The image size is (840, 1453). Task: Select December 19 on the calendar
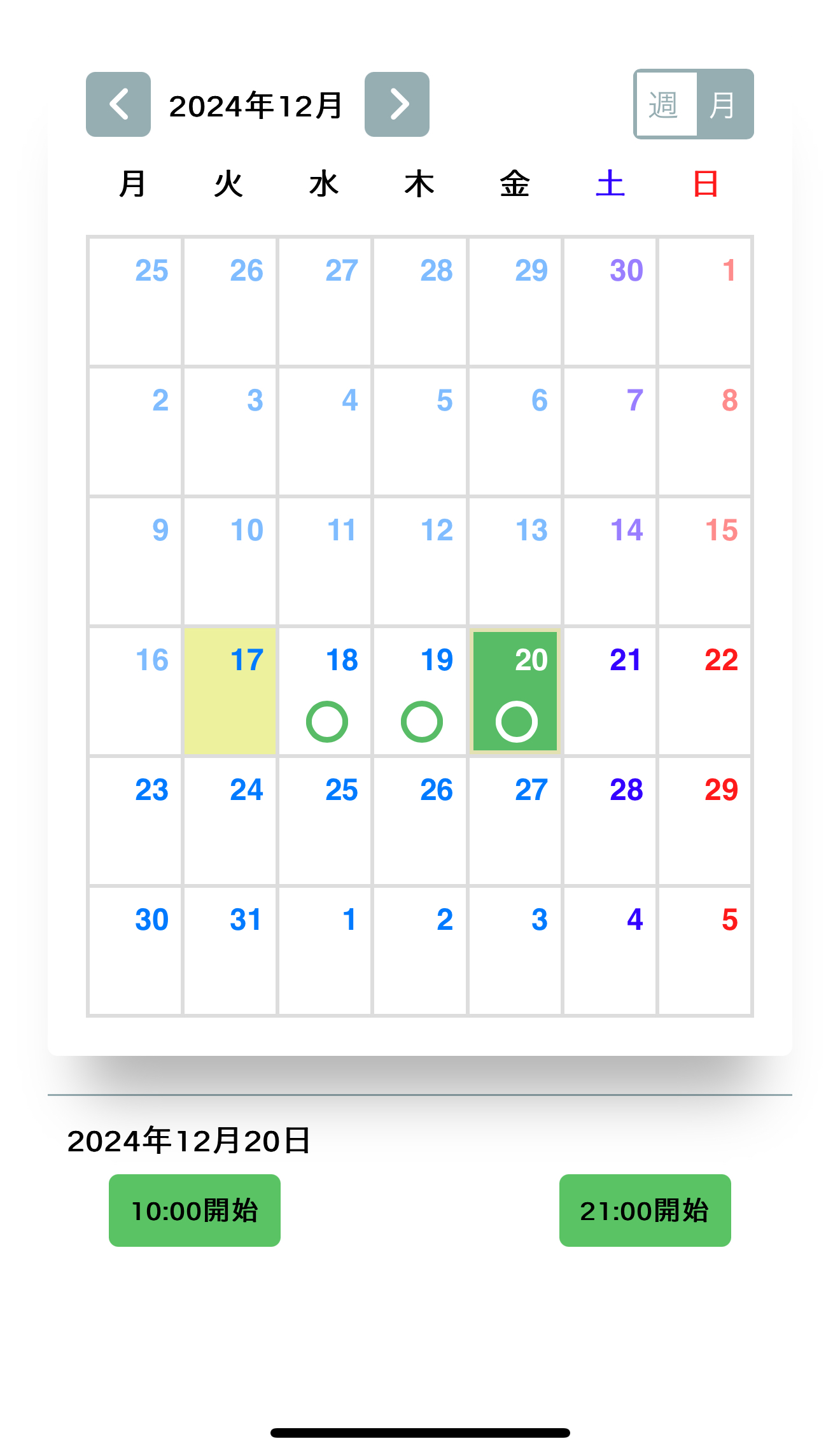tap(420, 691)
